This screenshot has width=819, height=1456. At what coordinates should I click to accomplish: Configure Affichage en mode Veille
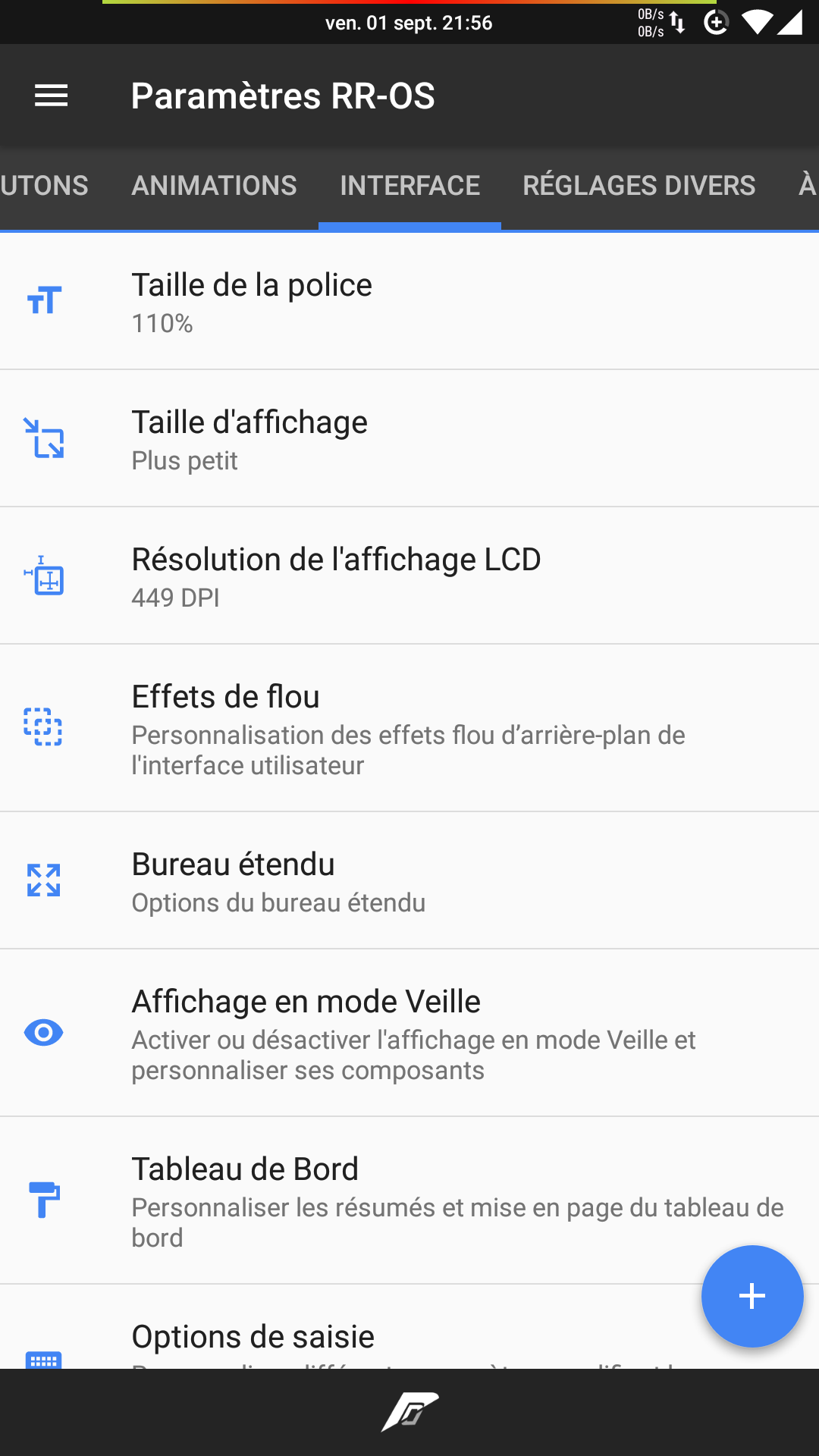point(409,1034)
